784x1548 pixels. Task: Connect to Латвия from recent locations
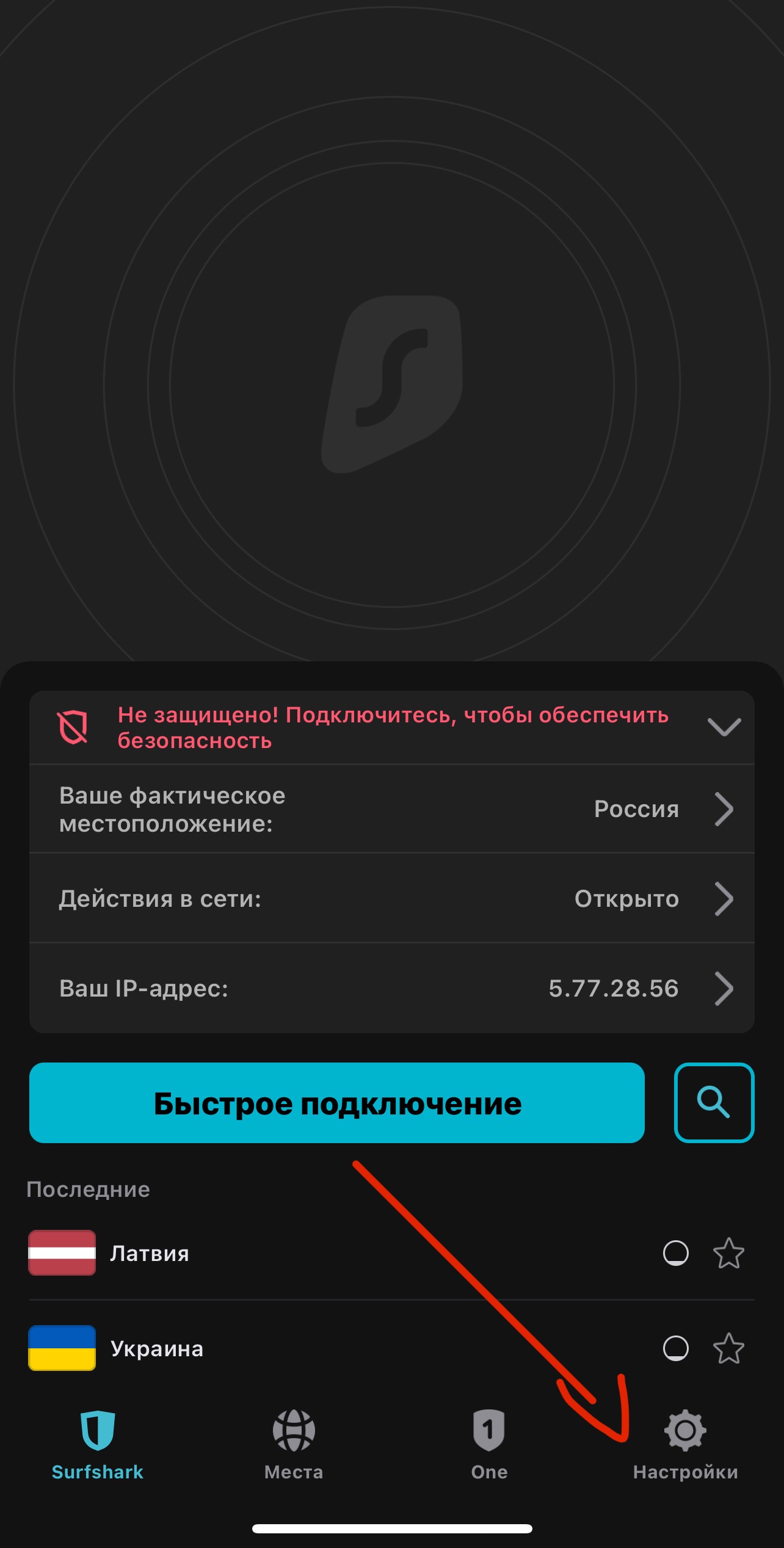click(x=150, y=1254)
